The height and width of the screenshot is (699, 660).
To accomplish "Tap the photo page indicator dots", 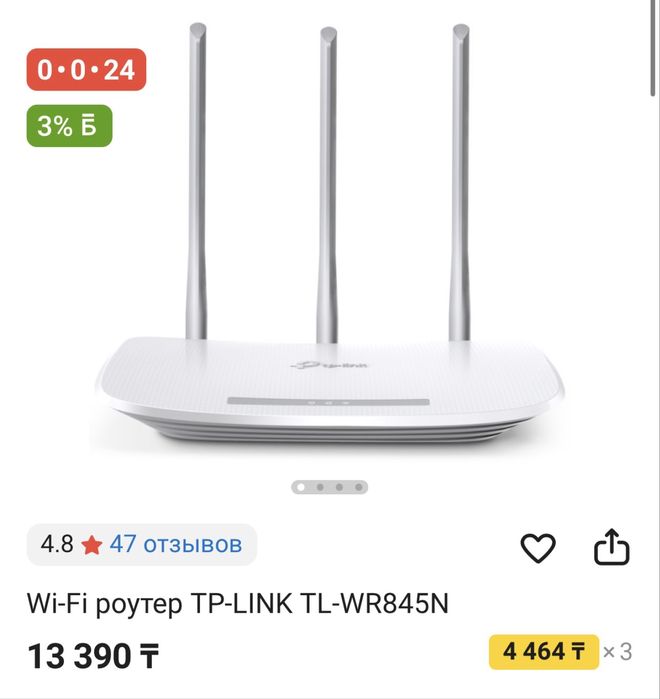I will click(330, 487).
